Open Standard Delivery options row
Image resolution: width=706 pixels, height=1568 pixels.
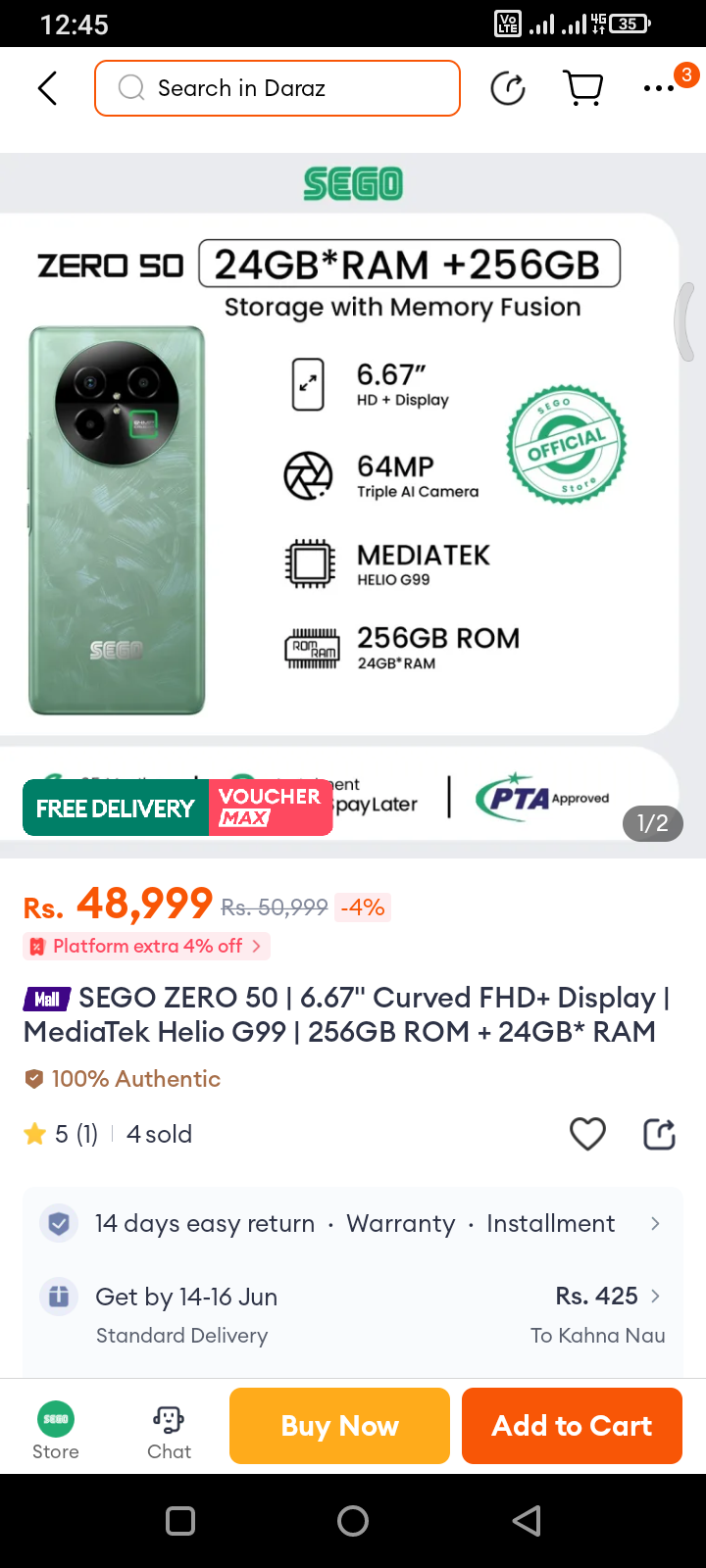click(x=353, y=1314)
